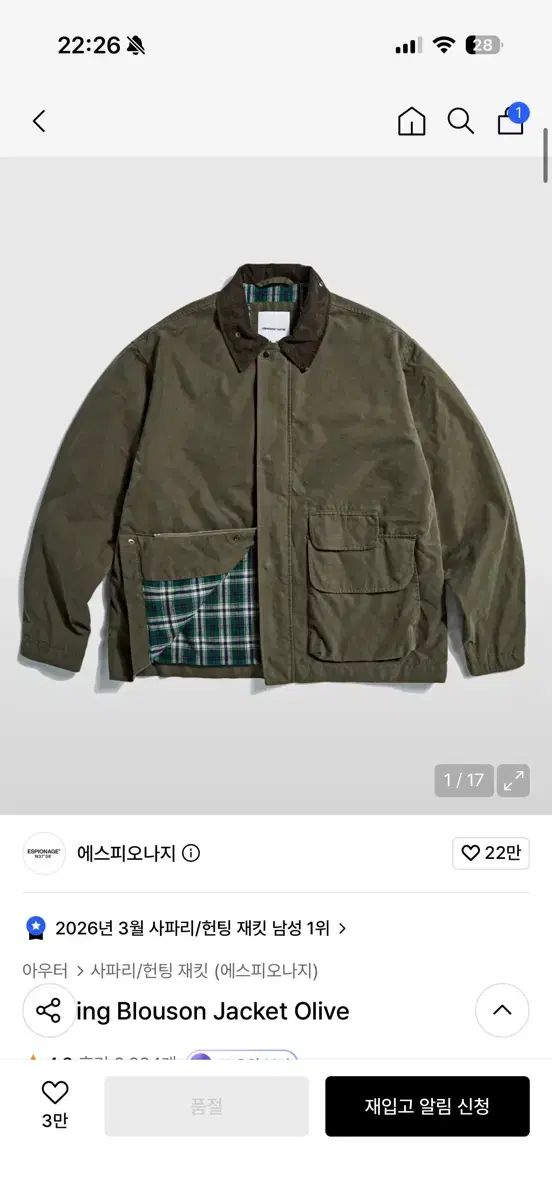This screenshot has width=552, height=1200.
Task: Open the home icon in the top bar
Action: point(411,122)
